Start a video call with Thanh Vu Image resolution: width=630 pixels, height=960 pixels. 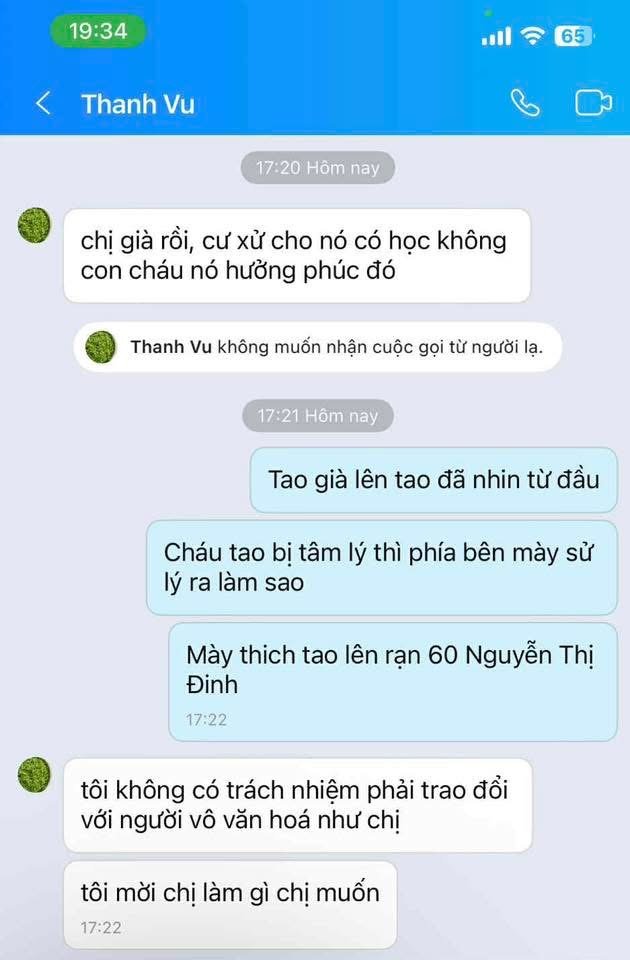(592, 103)
